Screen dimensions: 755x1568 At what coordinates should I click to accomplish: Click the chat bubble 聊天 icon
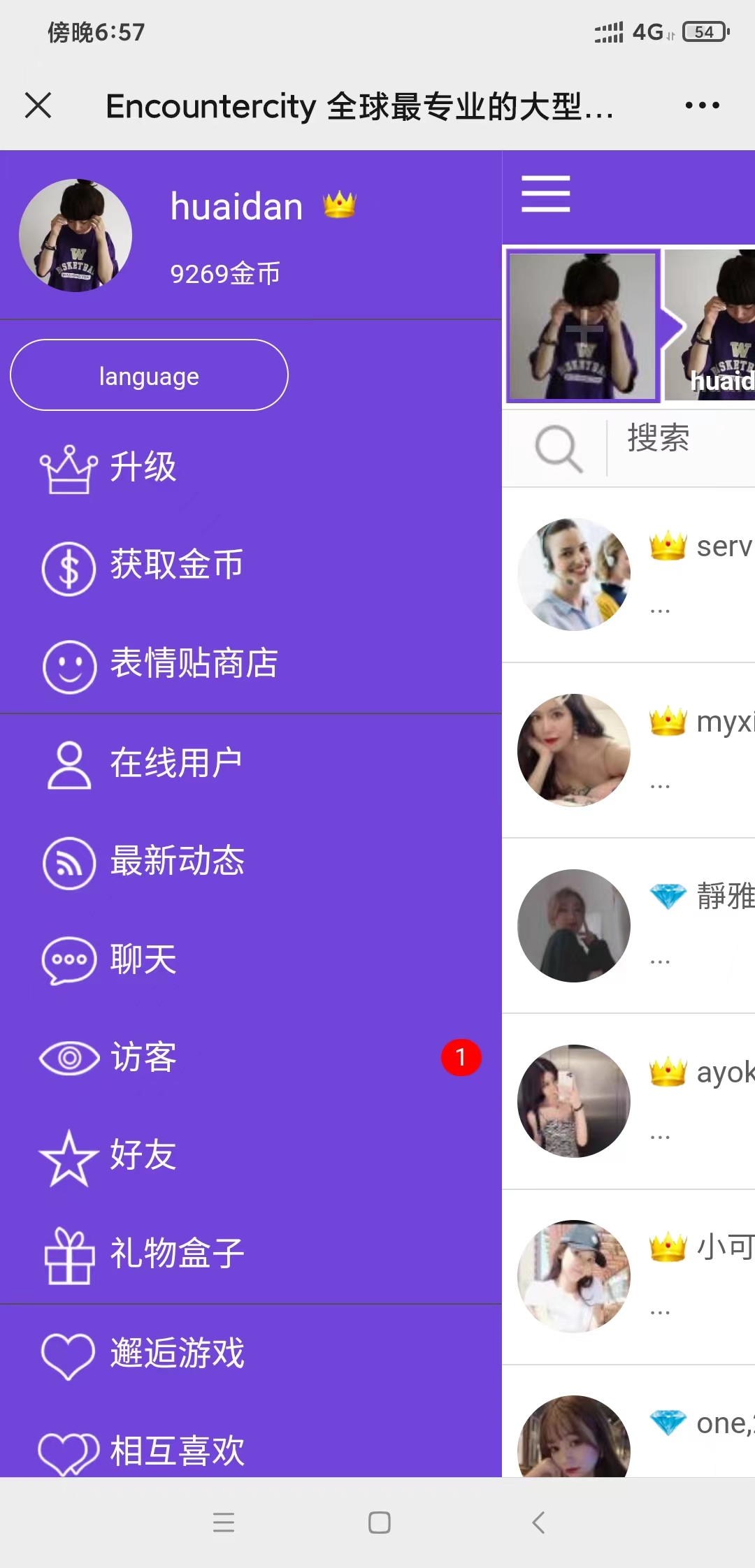[x=69, y=959]
